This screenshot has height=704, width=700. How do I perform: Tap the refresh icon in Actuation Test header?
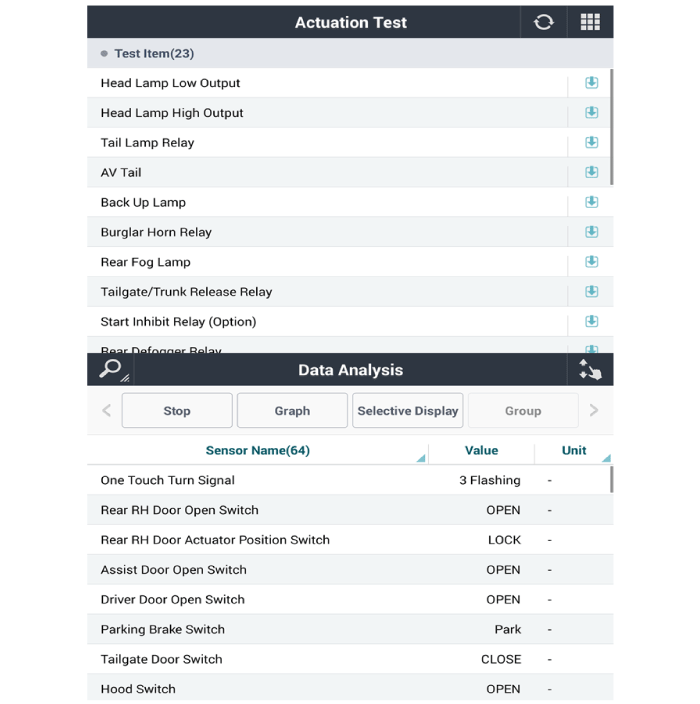click(x=543, y=22)
